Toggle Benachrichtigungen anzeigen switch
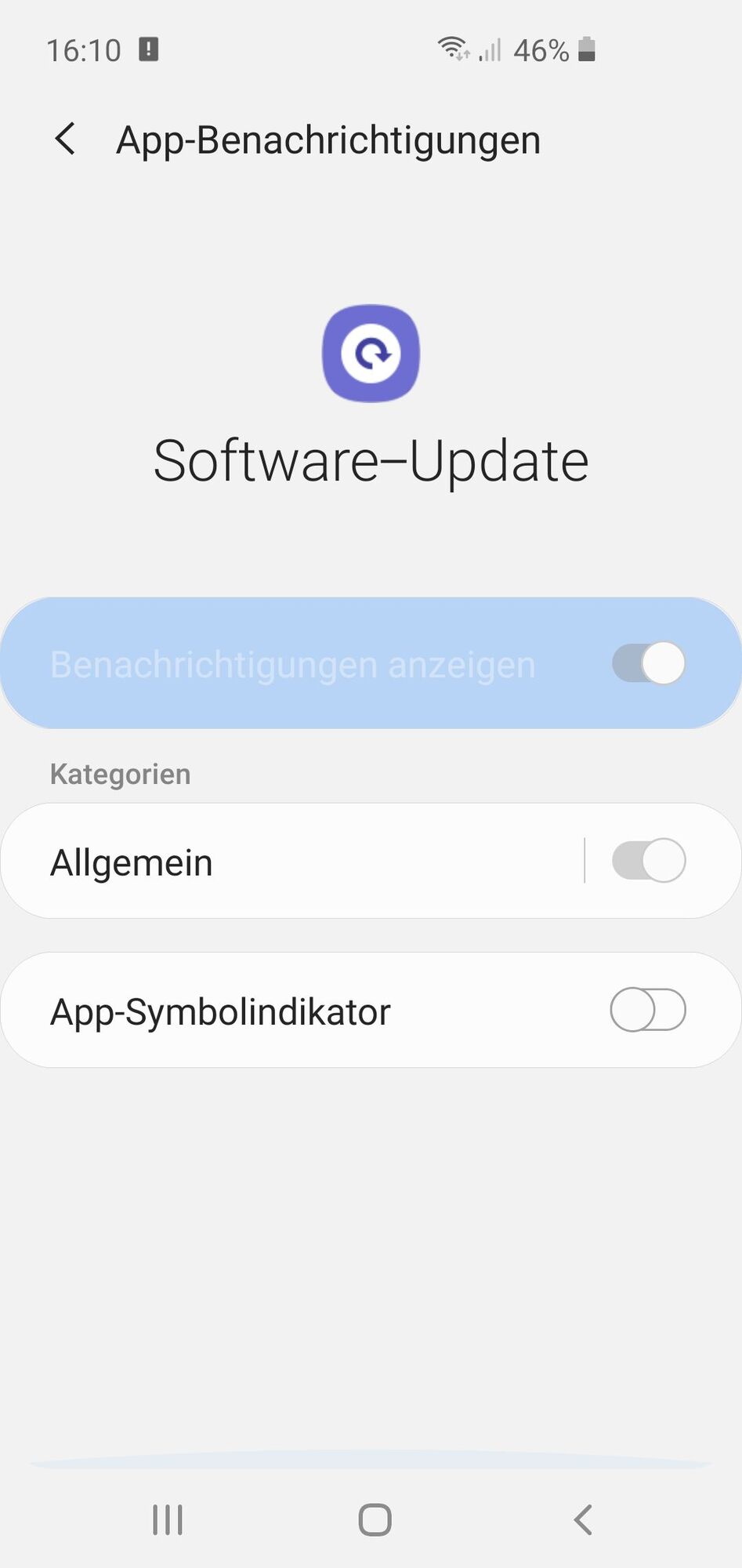Image resolution: width=742 pixels, height=1568 pixels. pyautogui.click(x=648, y=663)
